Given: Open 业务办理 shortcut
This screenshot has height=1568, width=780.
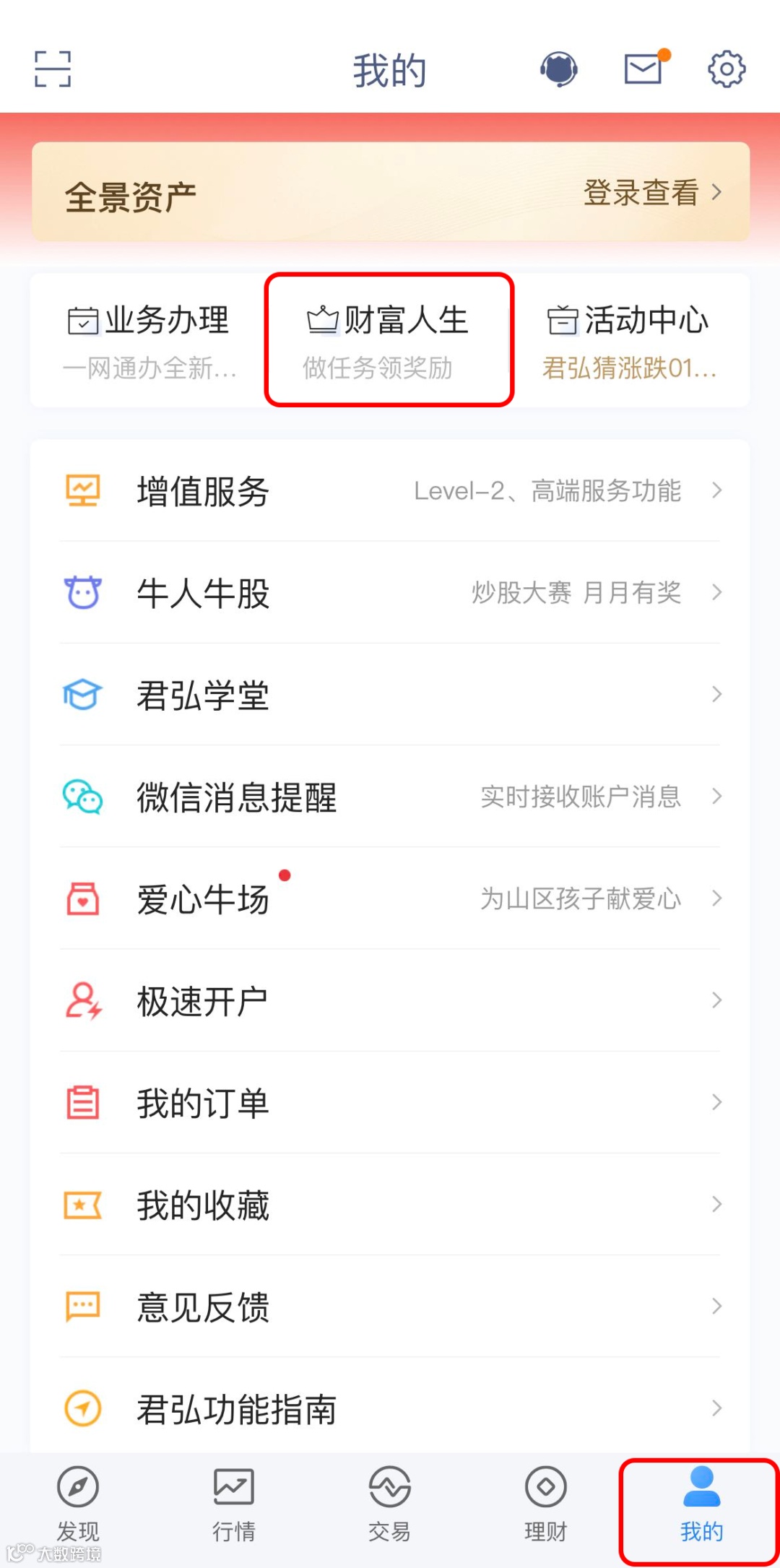Looking at the screenshot, I should (x=149, y=340).
